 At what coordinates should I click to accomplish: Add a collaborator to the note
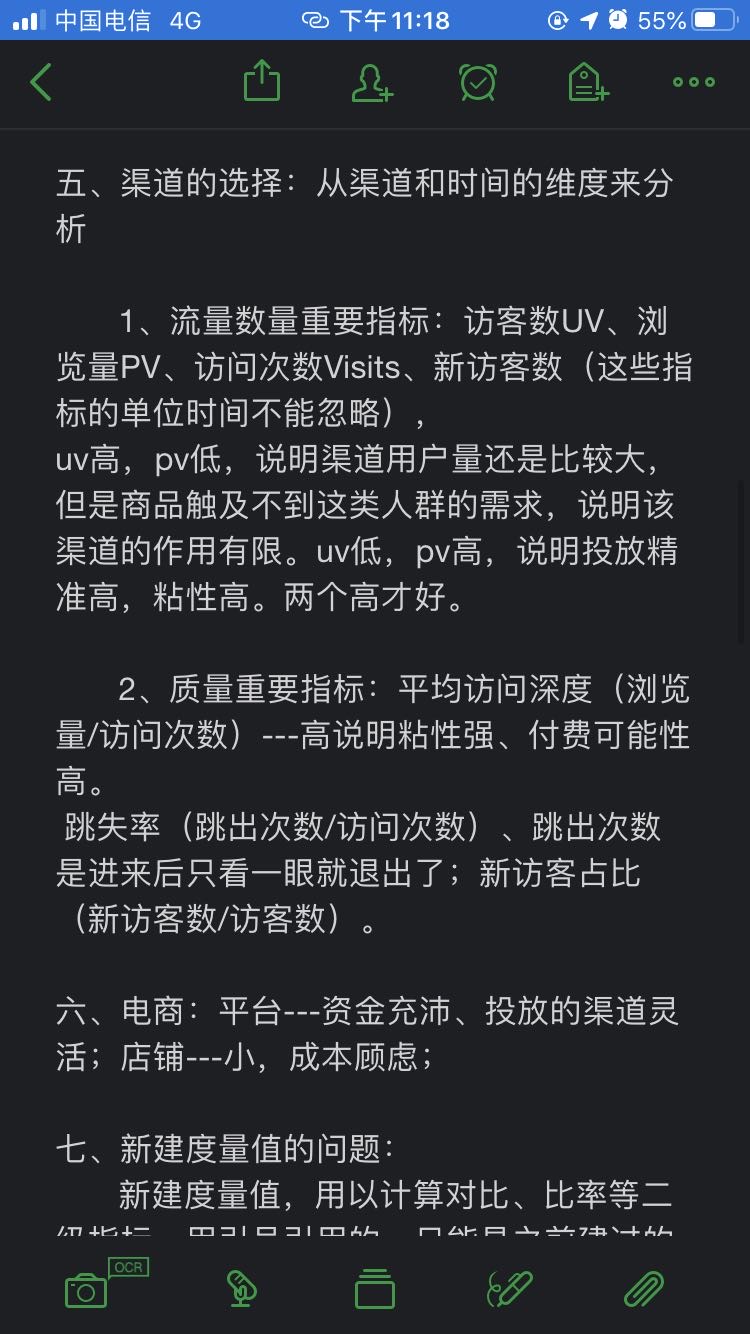click(372, 82)
